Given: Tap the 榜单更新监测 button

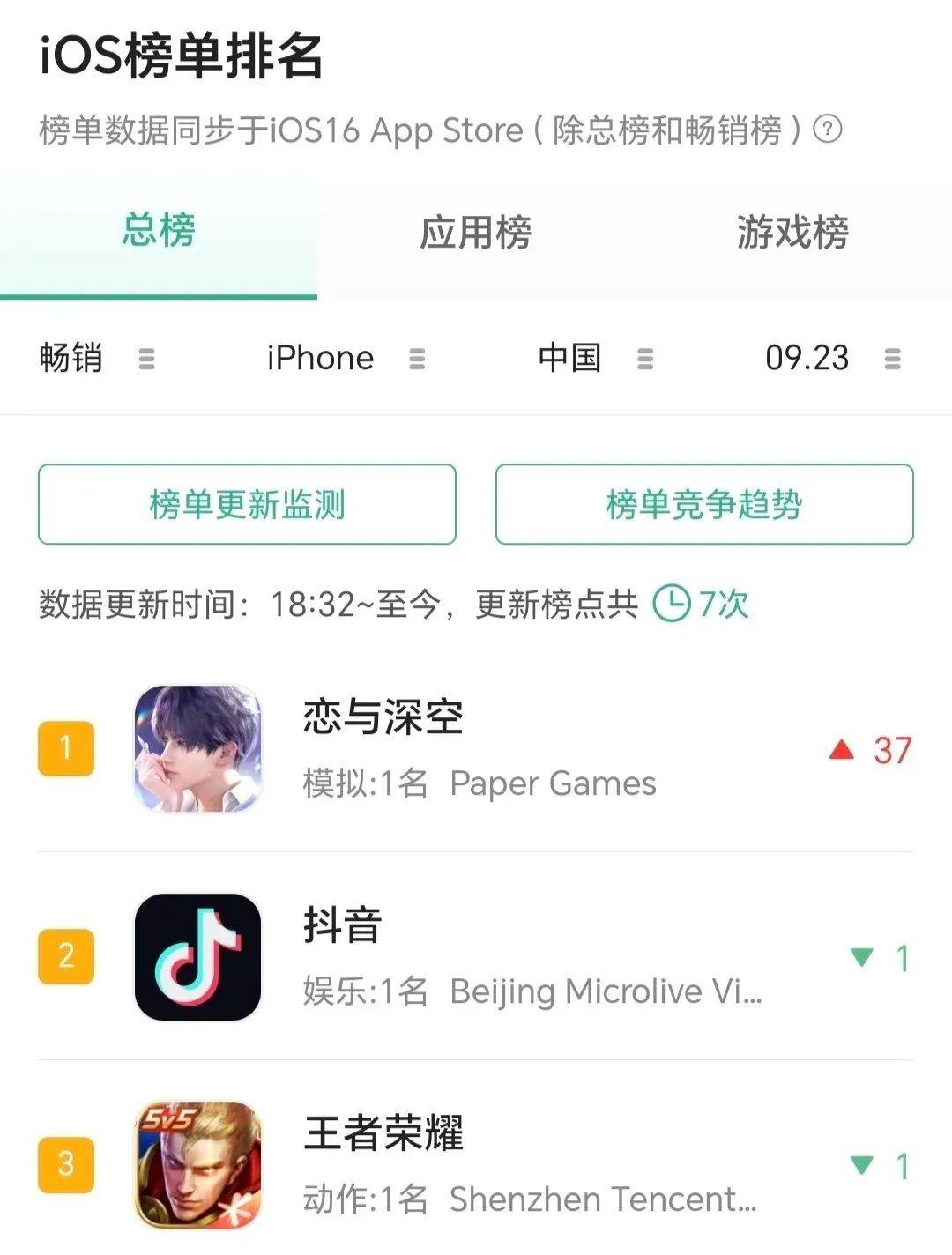Looking at the screenshot, I should [247, 505].
